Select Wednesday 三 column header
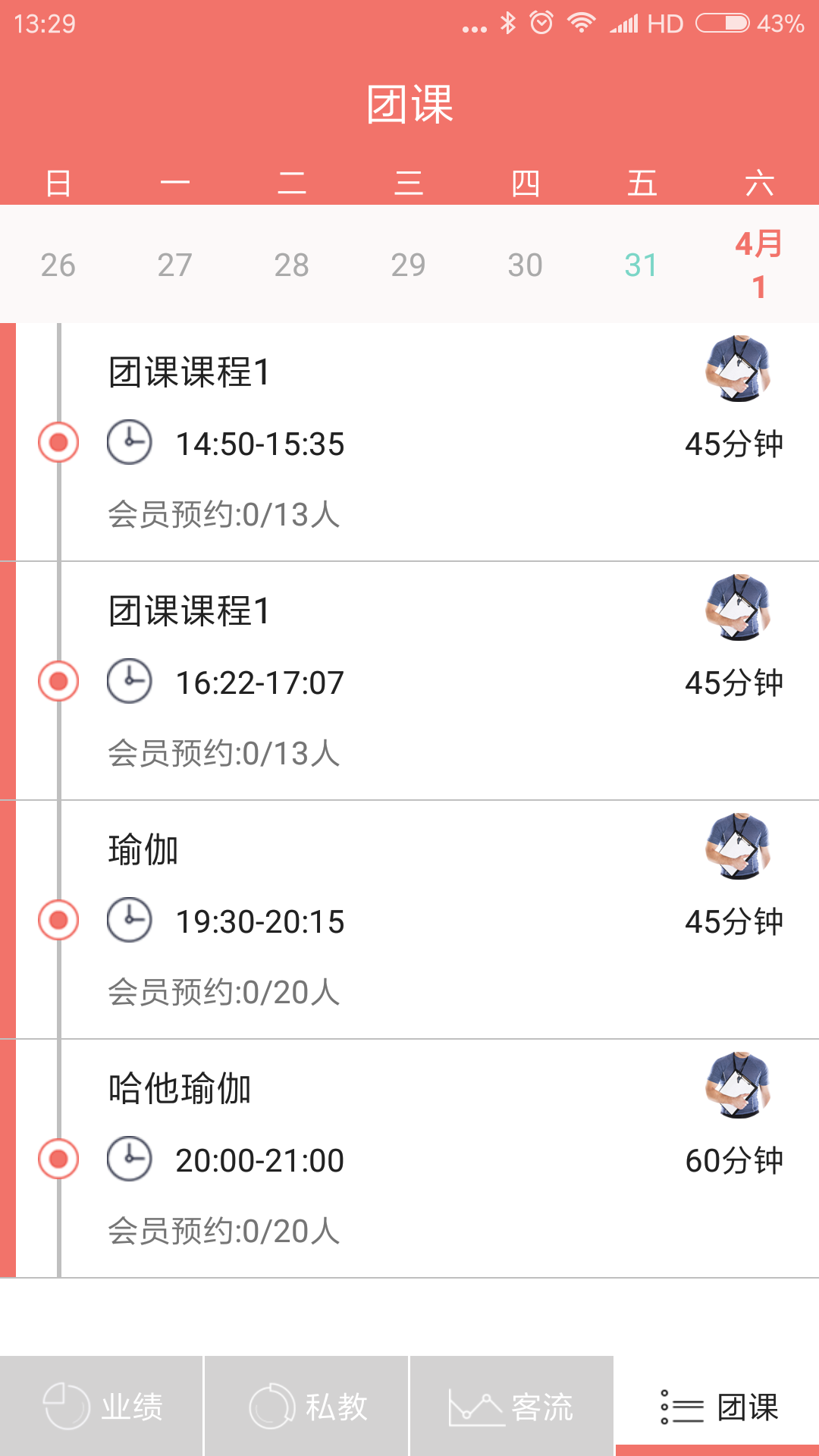This screenshot has width=819, height=1456. pyautogui.click(x=409, y=182)
